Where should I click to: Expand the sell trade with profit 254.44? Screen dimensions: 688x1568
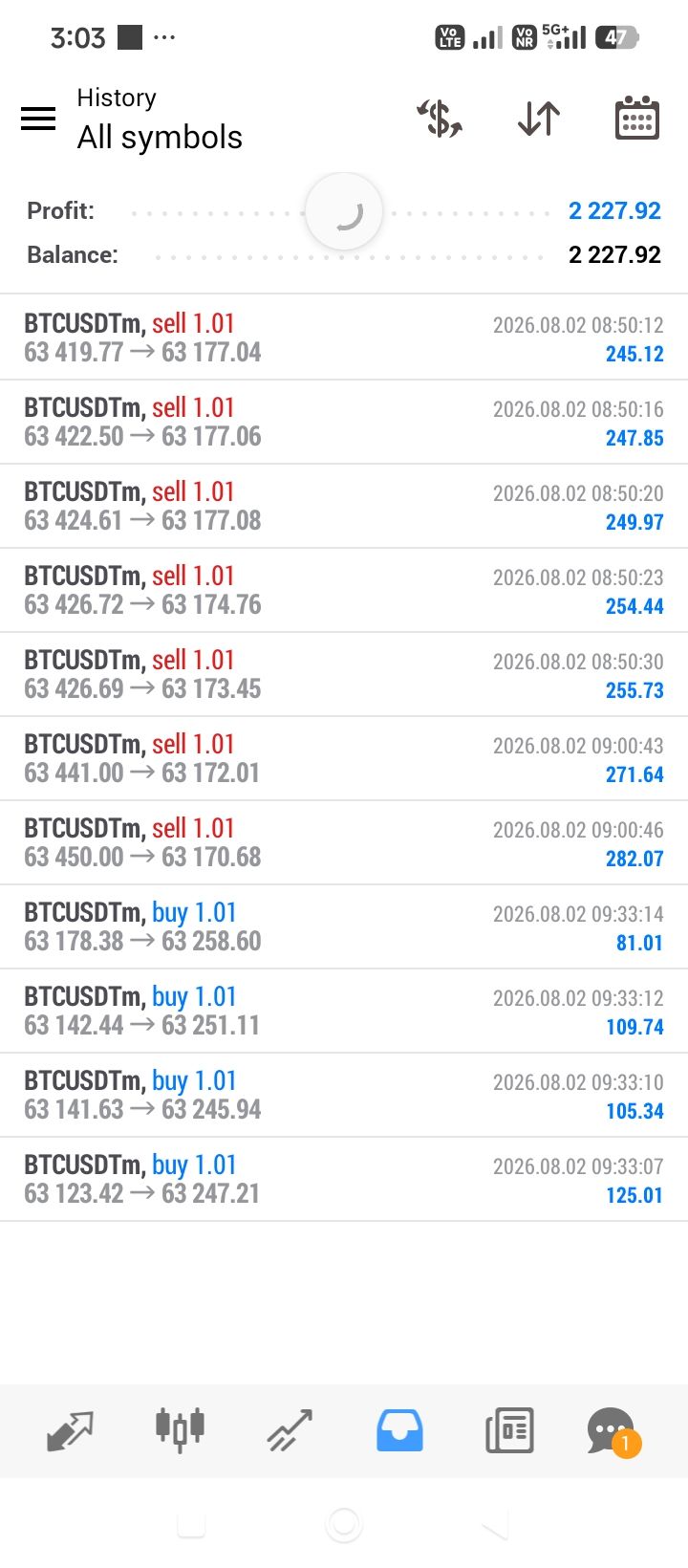point(344,591)
